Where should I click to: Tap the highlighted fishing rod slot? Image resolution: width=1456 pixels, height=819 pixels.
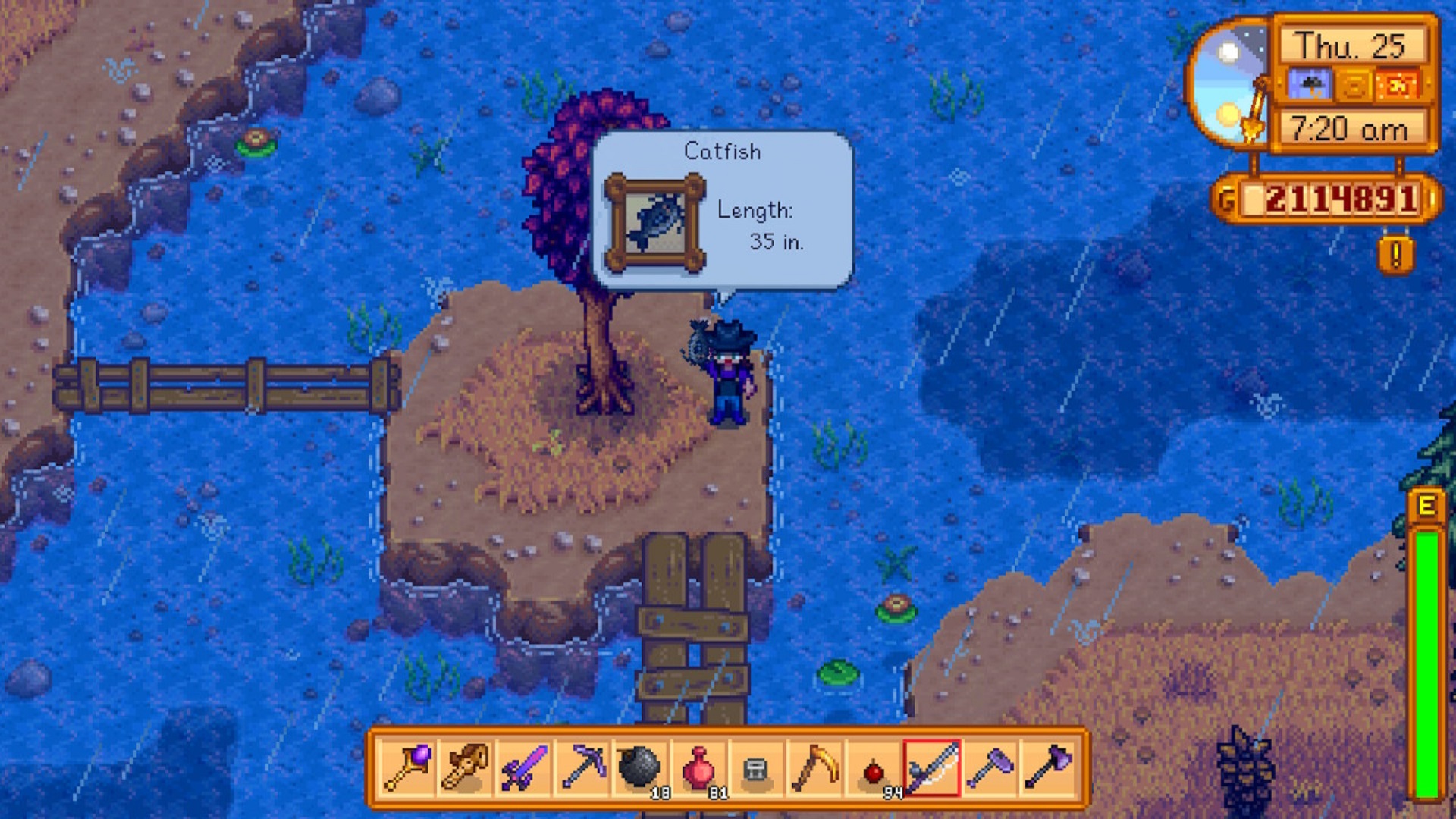point(932,768)
